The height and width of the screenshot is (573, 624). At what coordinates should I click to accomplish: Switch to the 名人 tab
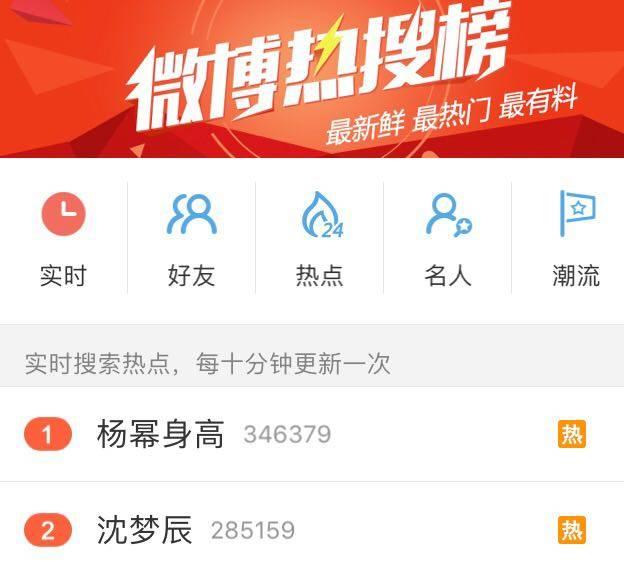447,238
